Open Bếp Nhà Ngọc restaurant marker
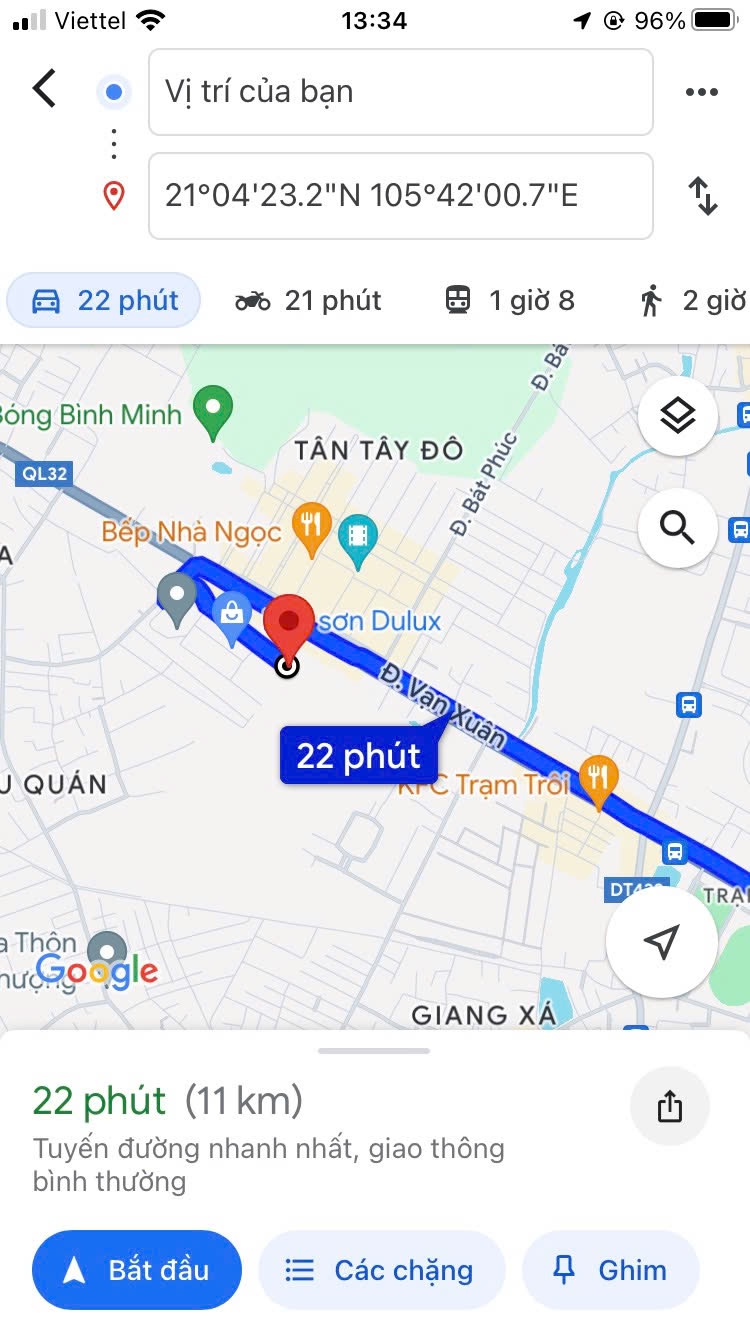 311,528
